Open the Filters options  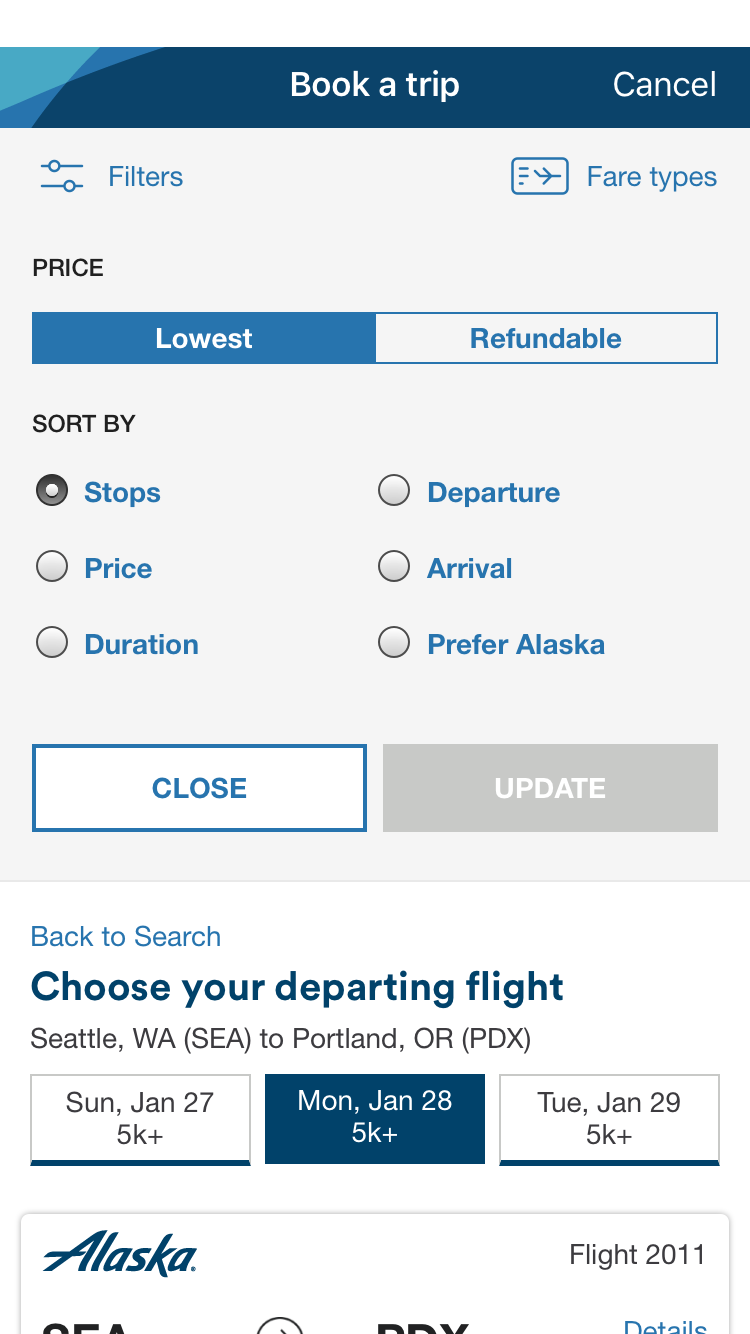(111, 177)
